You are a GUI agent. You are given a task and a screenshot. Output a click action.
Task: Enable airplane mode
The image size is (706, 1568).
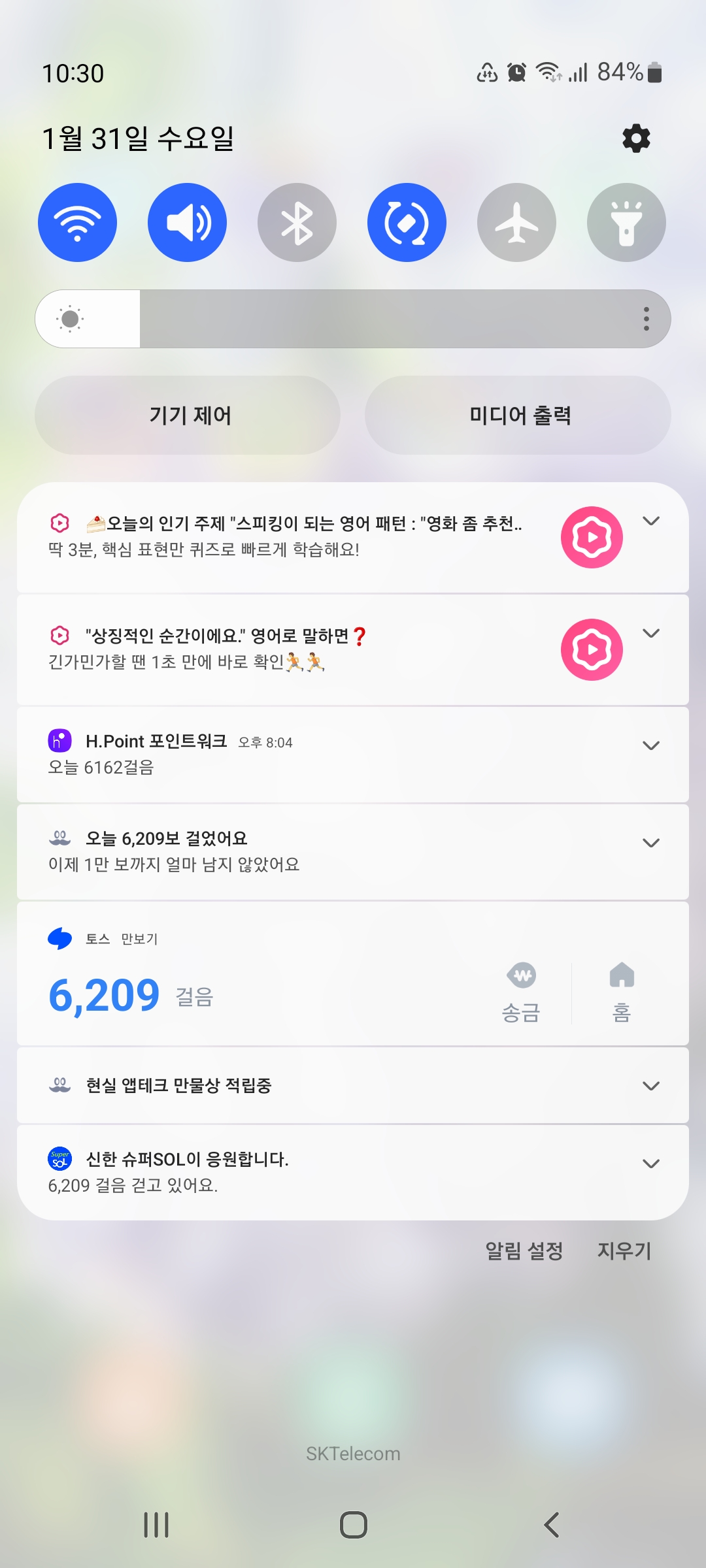516,222
